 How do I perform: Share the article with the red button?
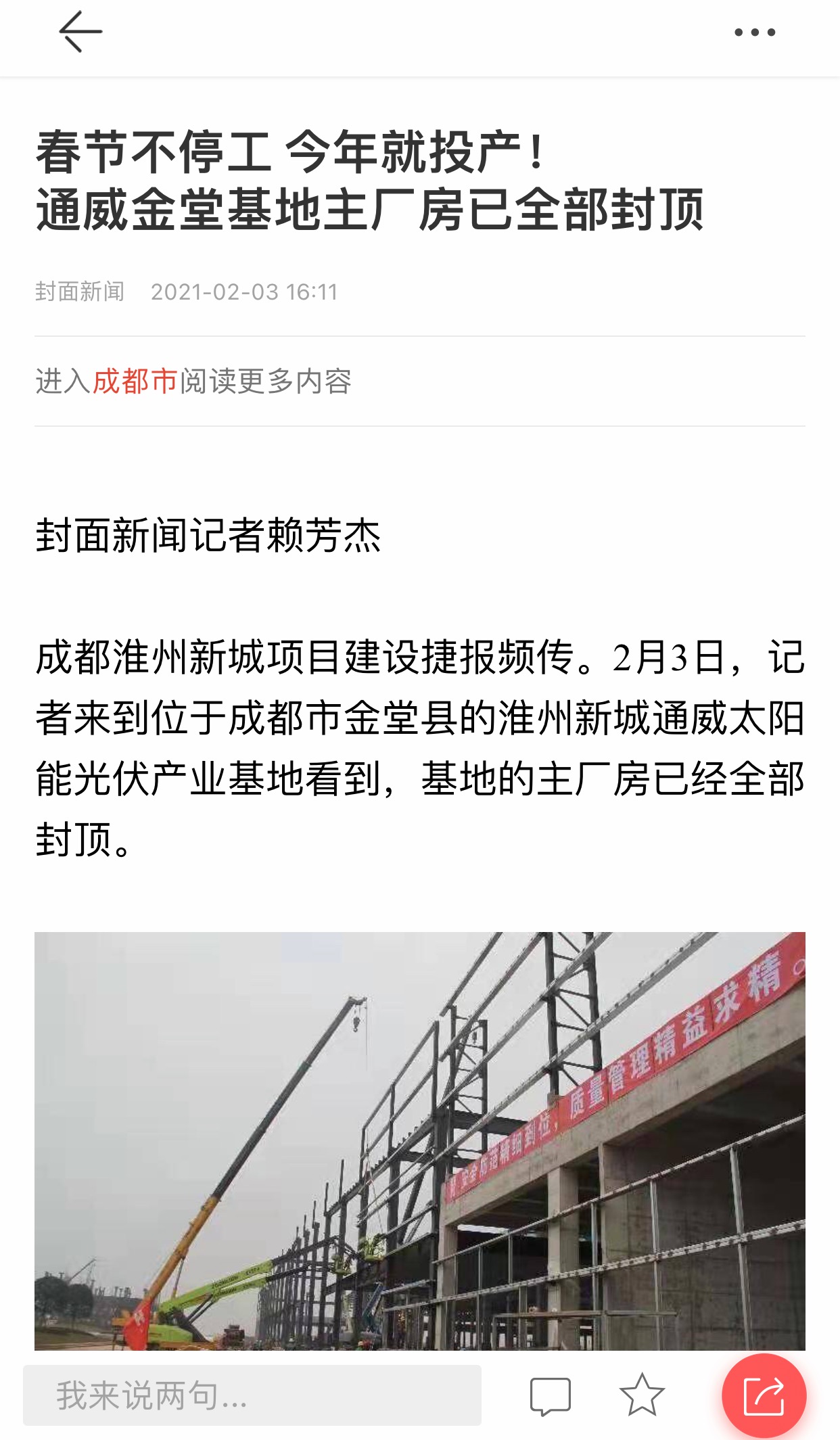tap(764, 1395)
